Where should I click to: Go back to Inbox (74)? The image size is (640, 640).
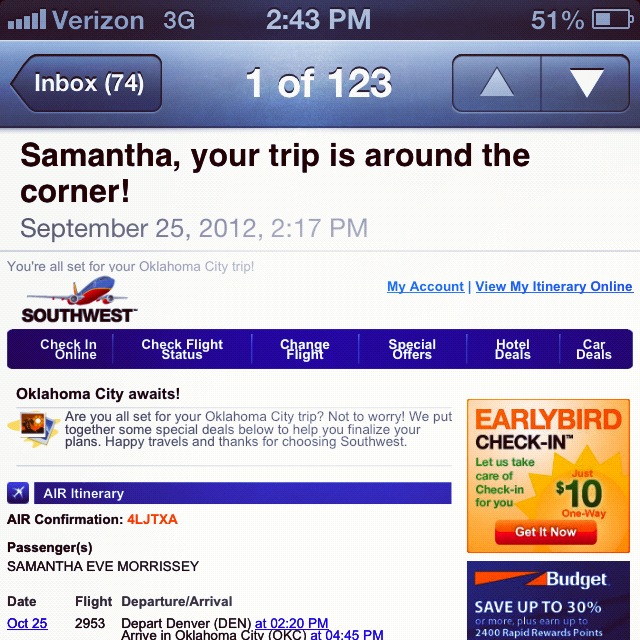click(86, 83)
